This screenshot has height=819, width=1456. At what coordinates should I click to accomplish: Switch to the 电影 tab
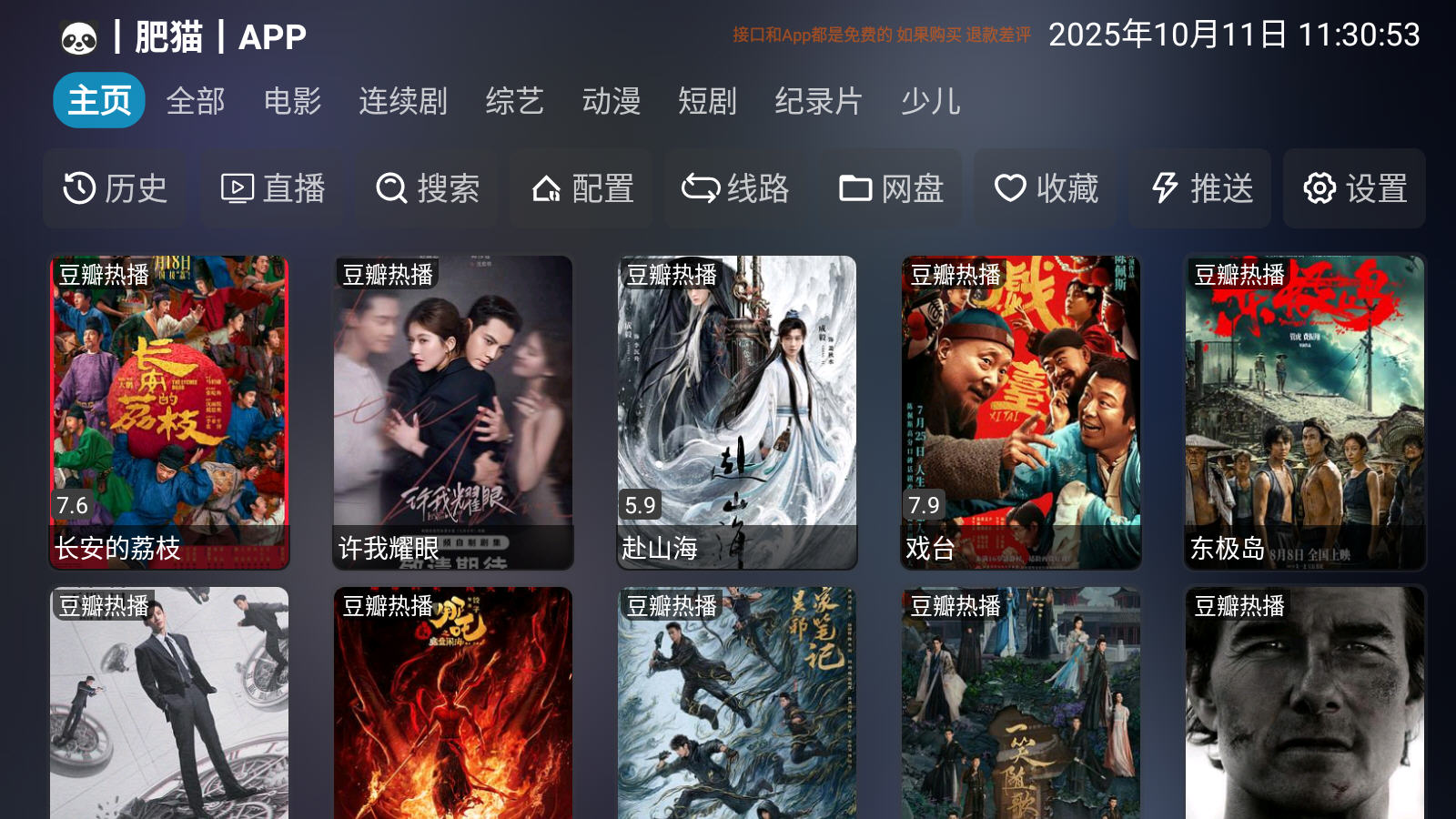tap(292, 101)
